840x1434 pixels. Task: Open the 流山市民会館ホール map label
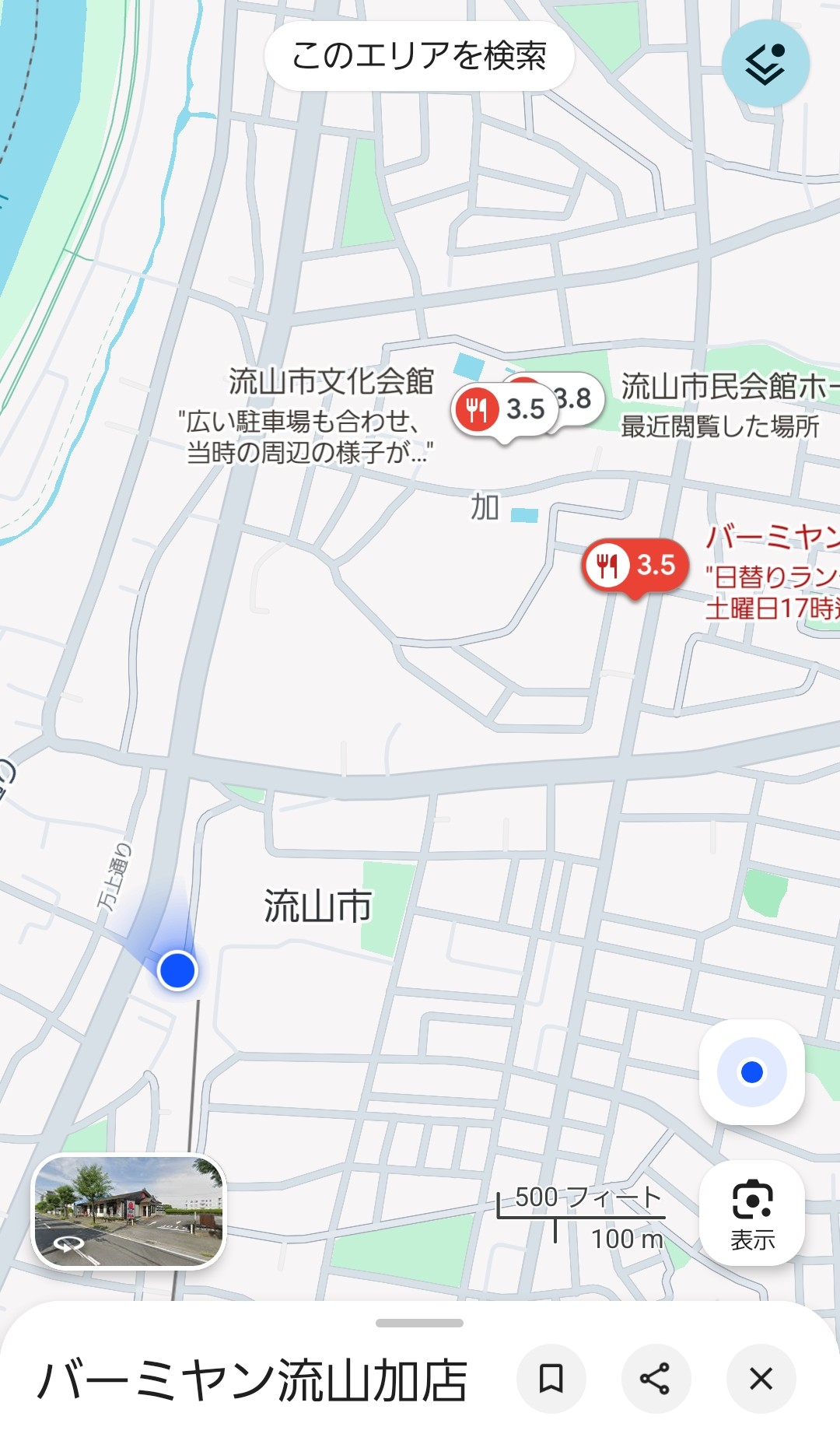click(x=727, y=387)
